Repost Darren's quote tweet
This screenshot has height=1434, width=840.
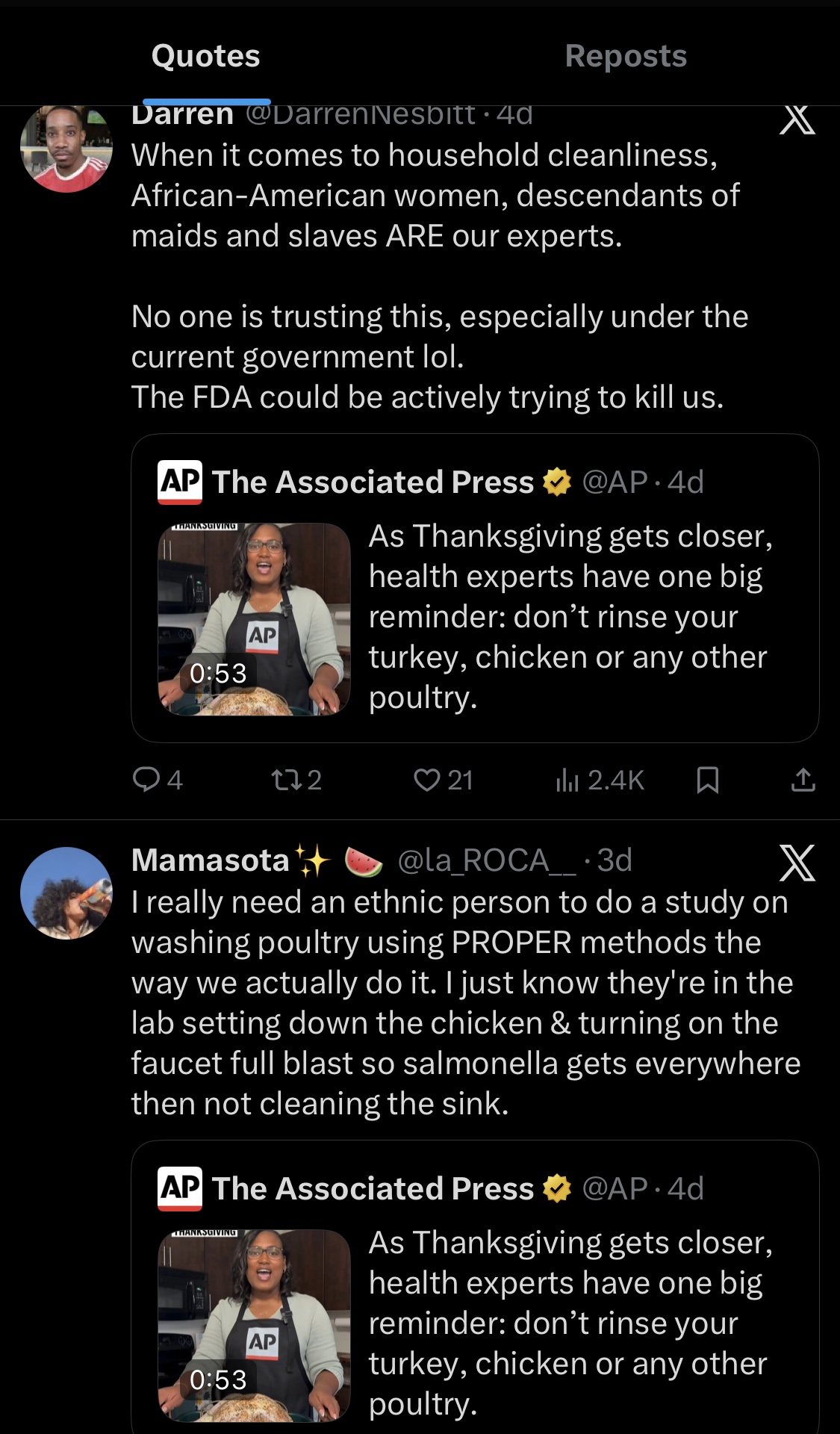[x=296, y=780]
